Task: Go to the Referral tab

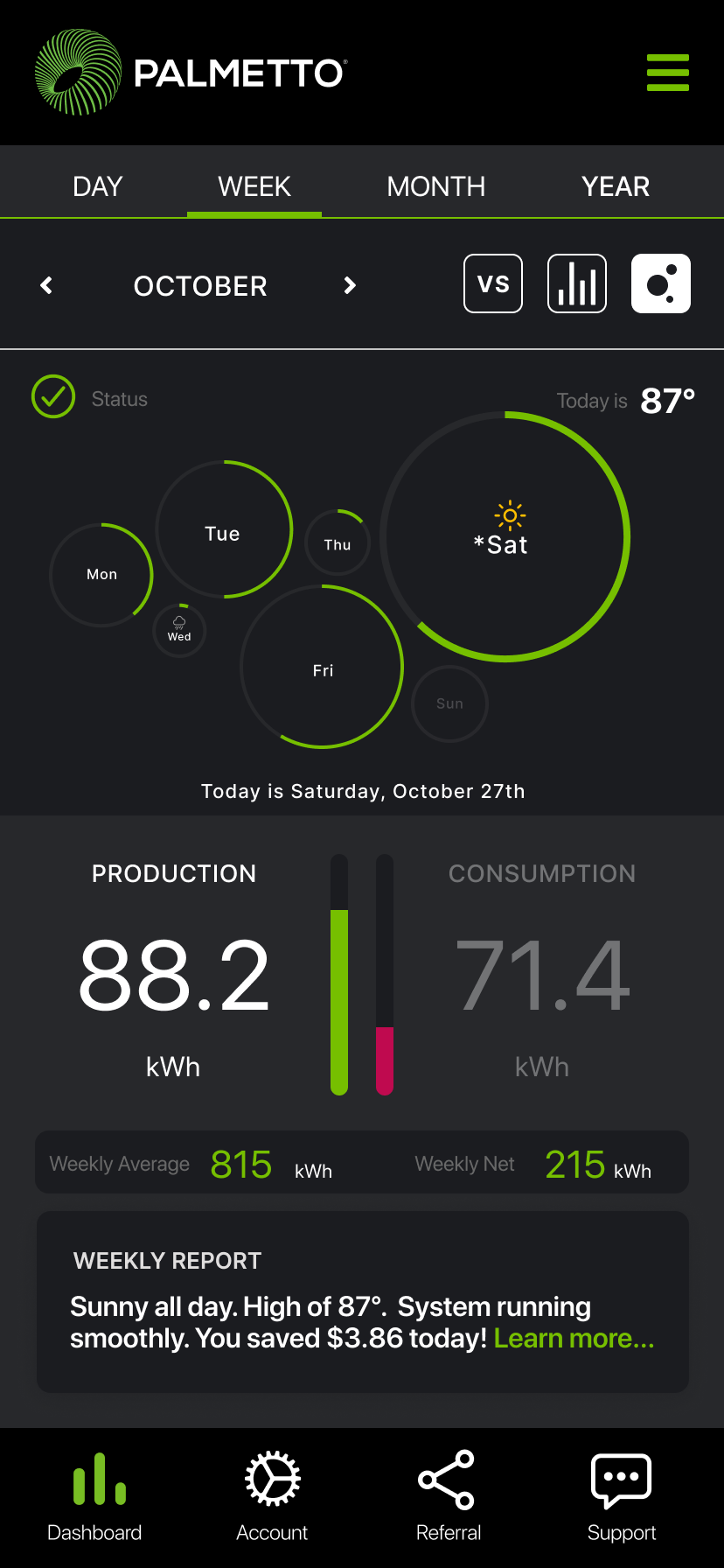Action: pos(448,1497)
